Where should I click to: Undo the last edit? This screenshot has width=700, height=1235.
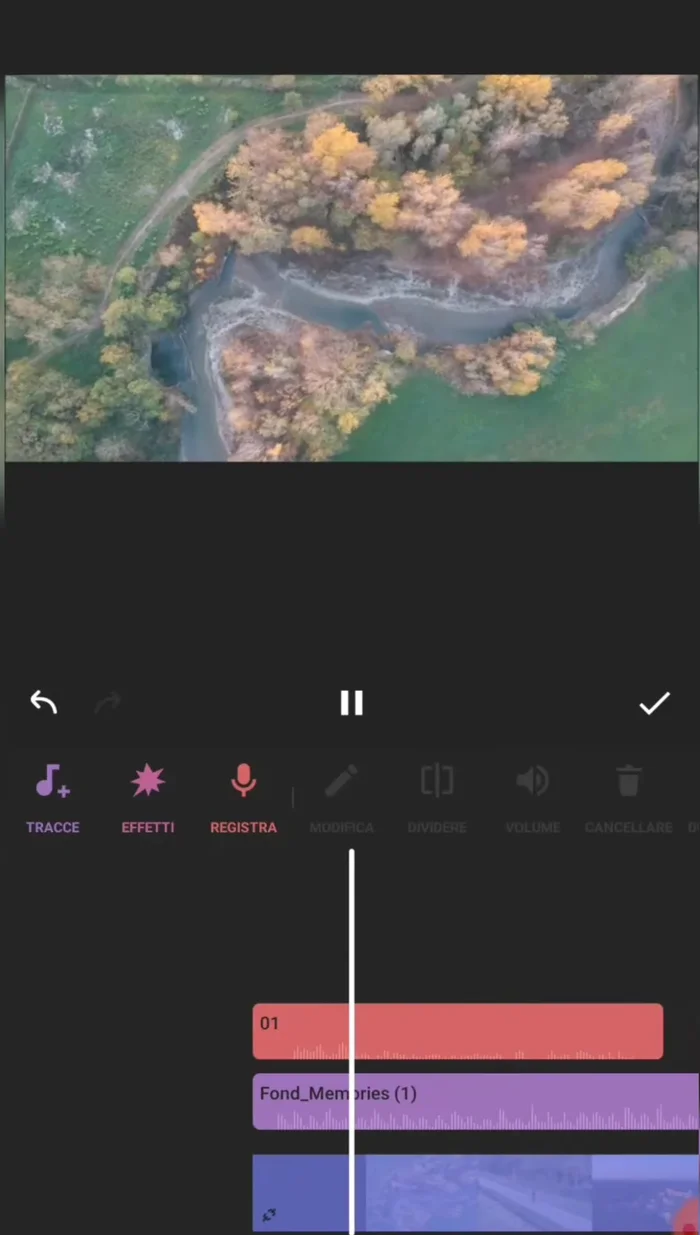click(43, 703)
